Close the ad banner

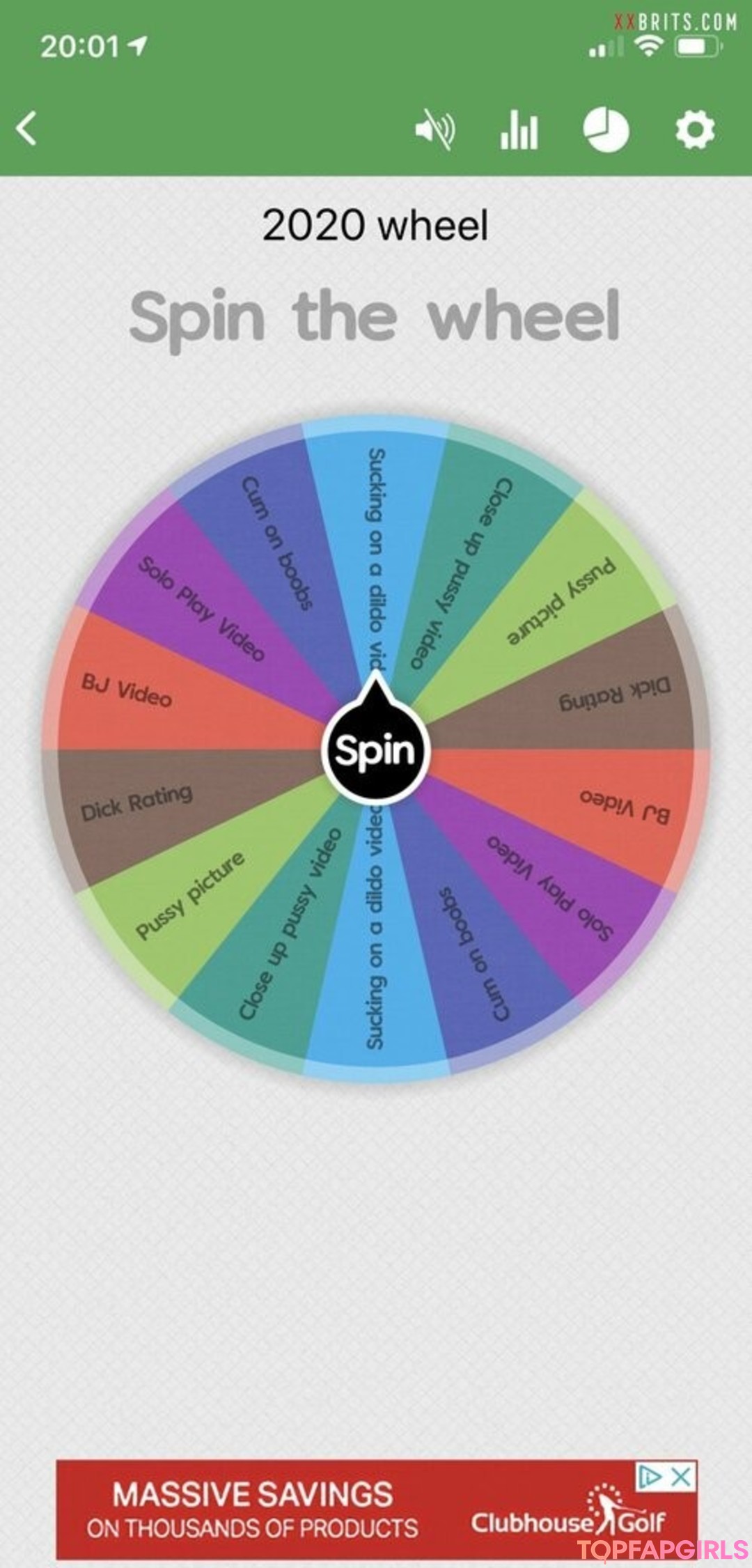(682, 1477)
